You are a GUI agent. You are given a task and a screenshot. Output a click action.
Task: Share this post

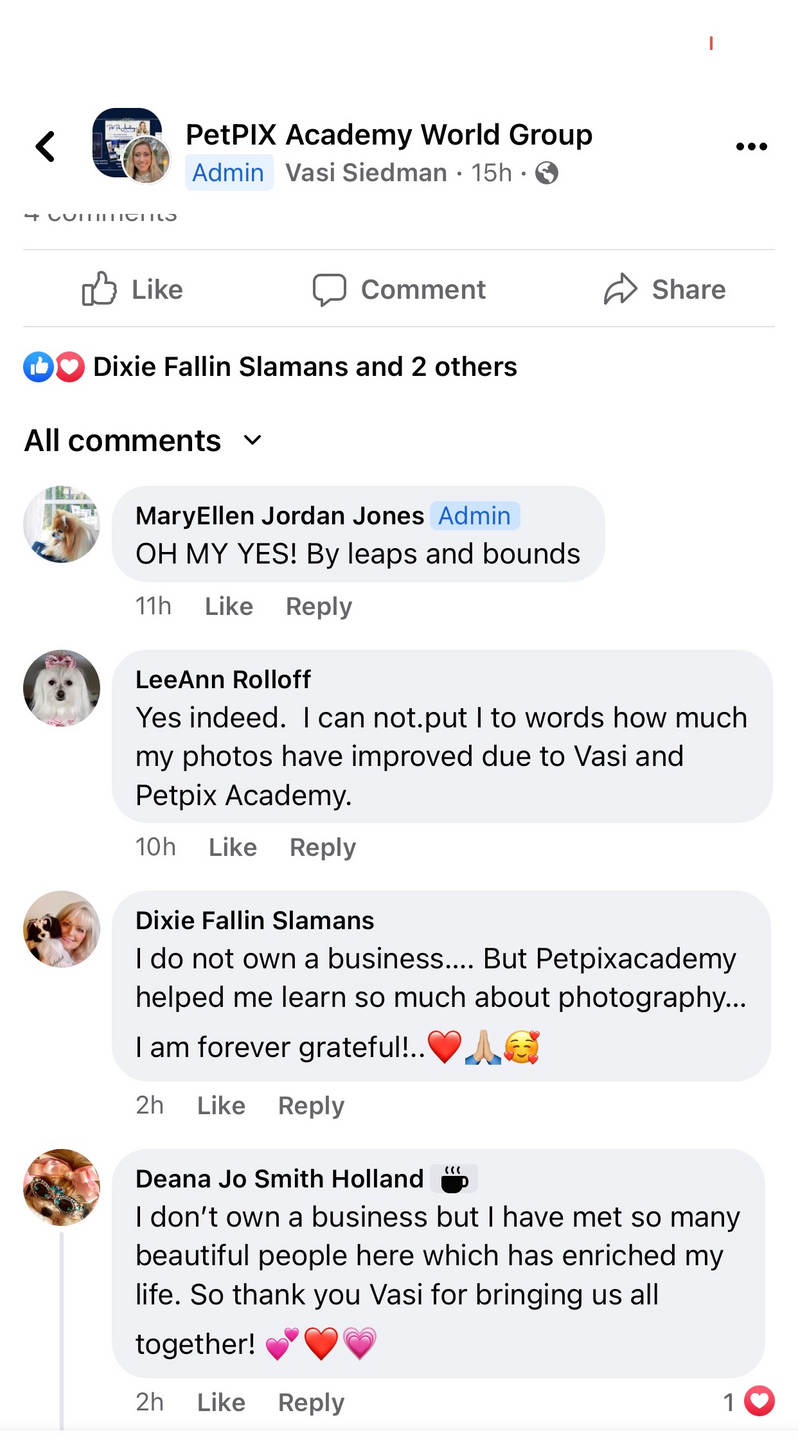[x=665, y=290]
